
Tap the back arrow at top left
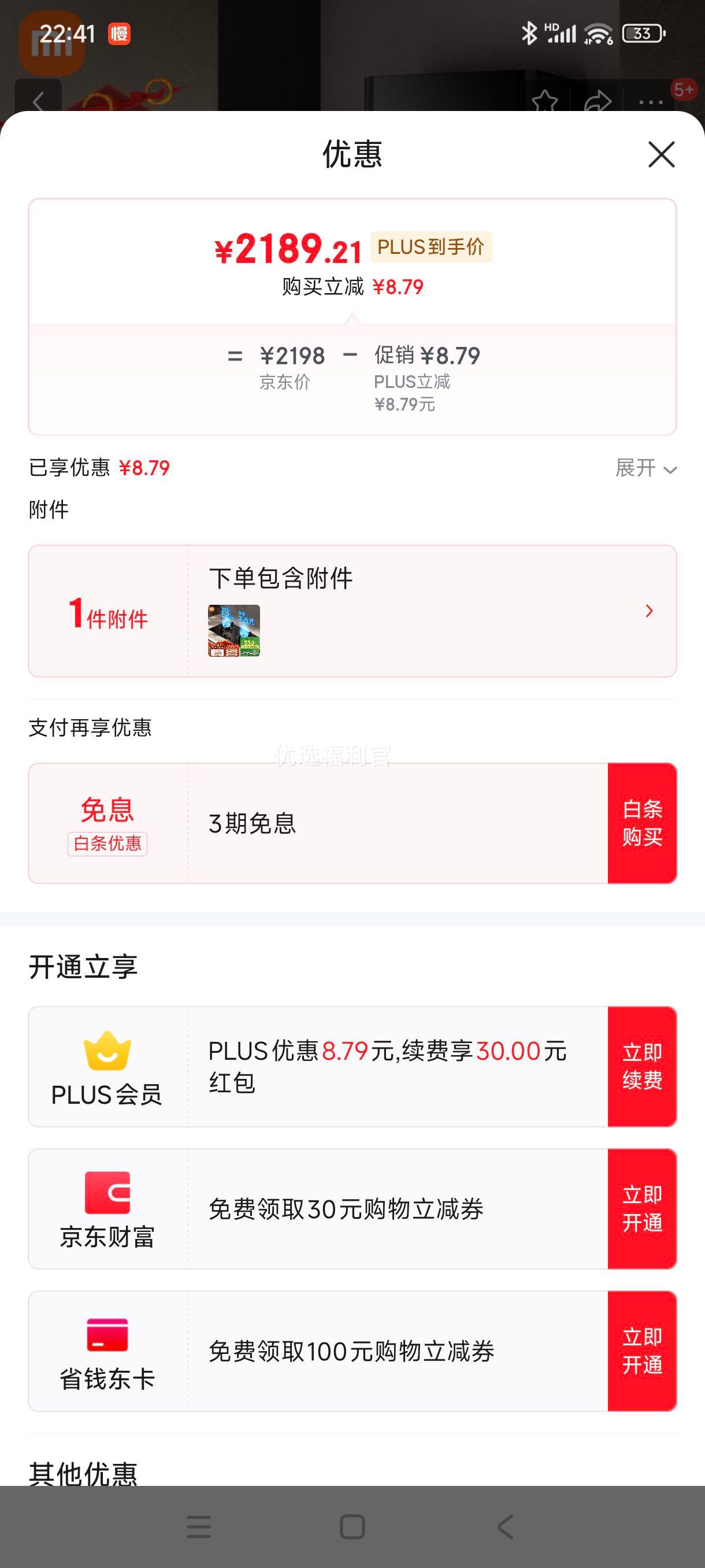(x=38, y=102)
